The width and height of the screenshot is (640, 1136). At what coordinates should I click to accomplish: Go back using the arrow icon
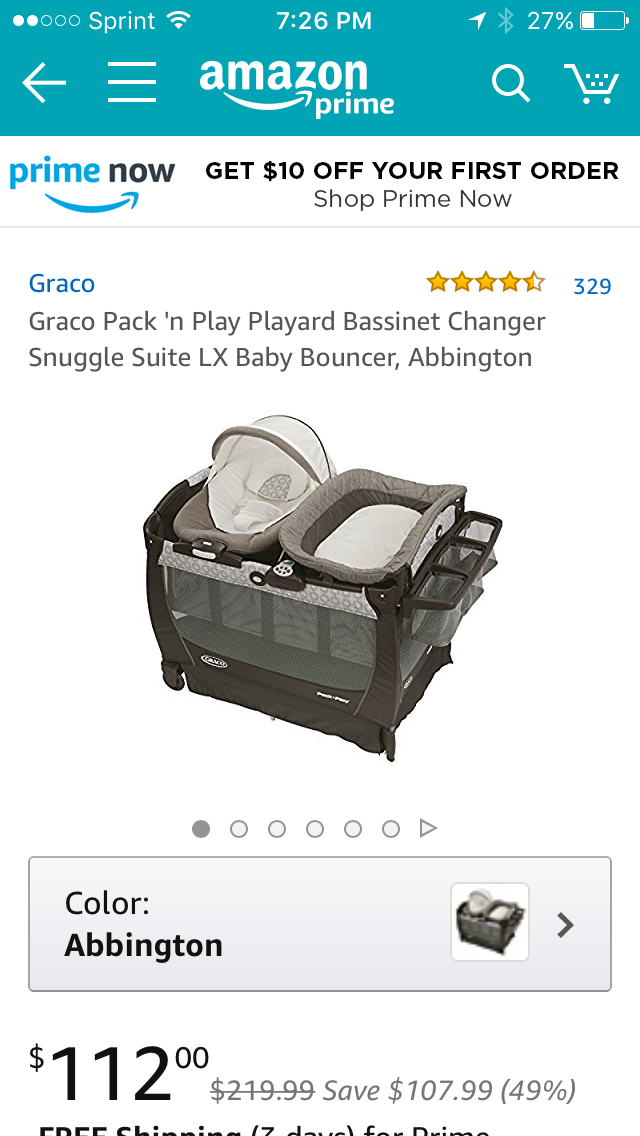point(44,83)
